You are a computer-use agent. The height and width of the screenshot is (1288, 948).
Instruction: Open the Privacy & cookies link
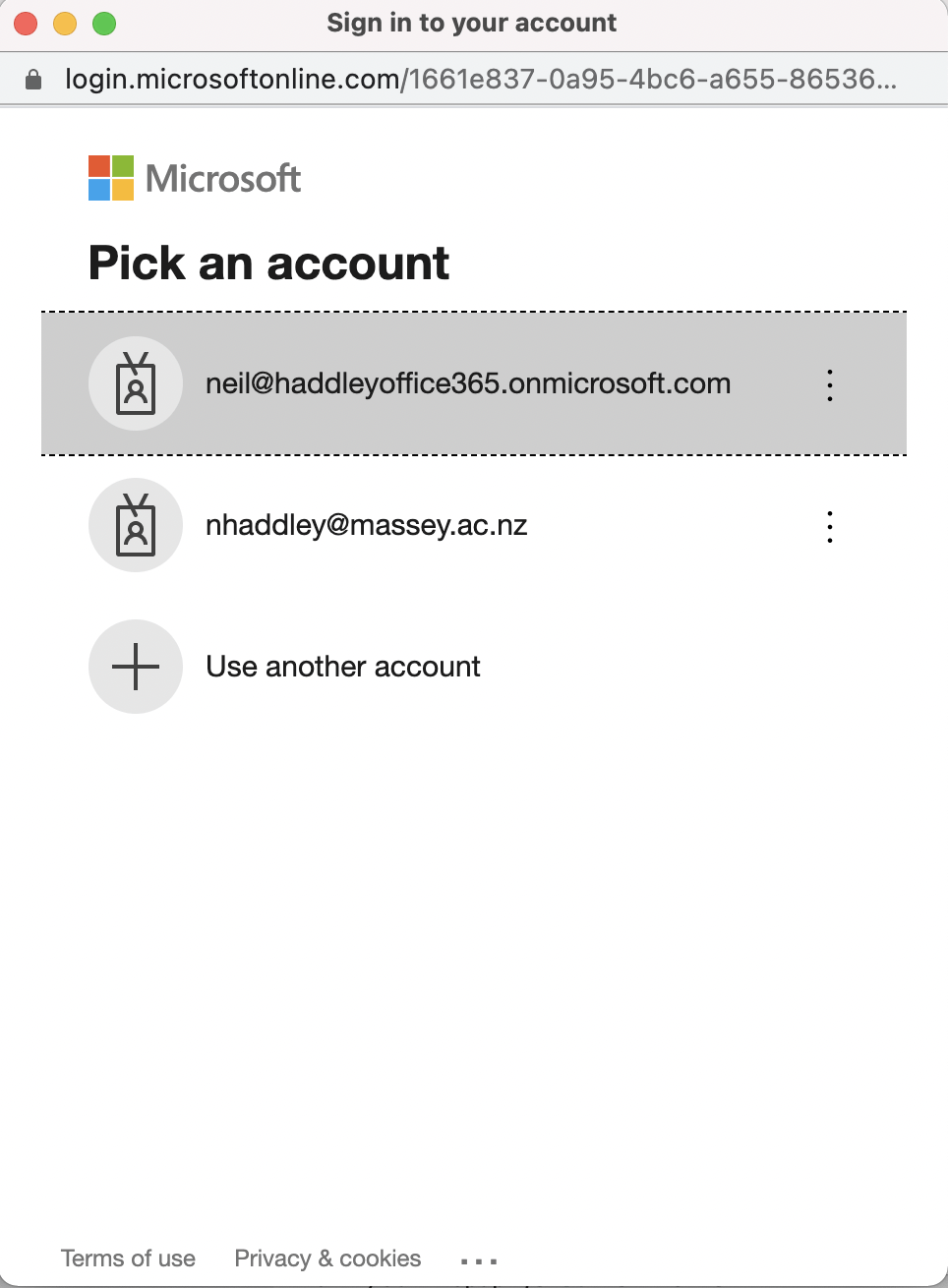pos(327,1259)
